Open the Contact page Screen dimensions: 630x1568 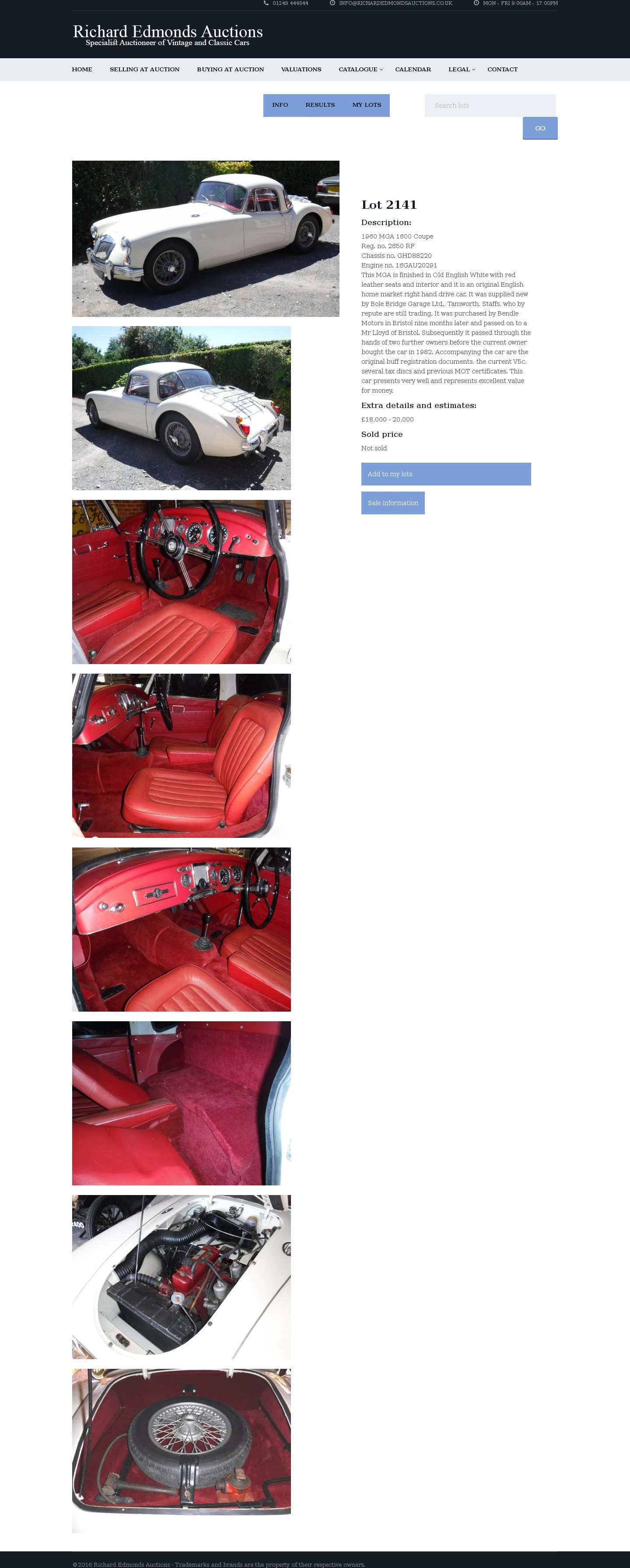coord(502,70)
